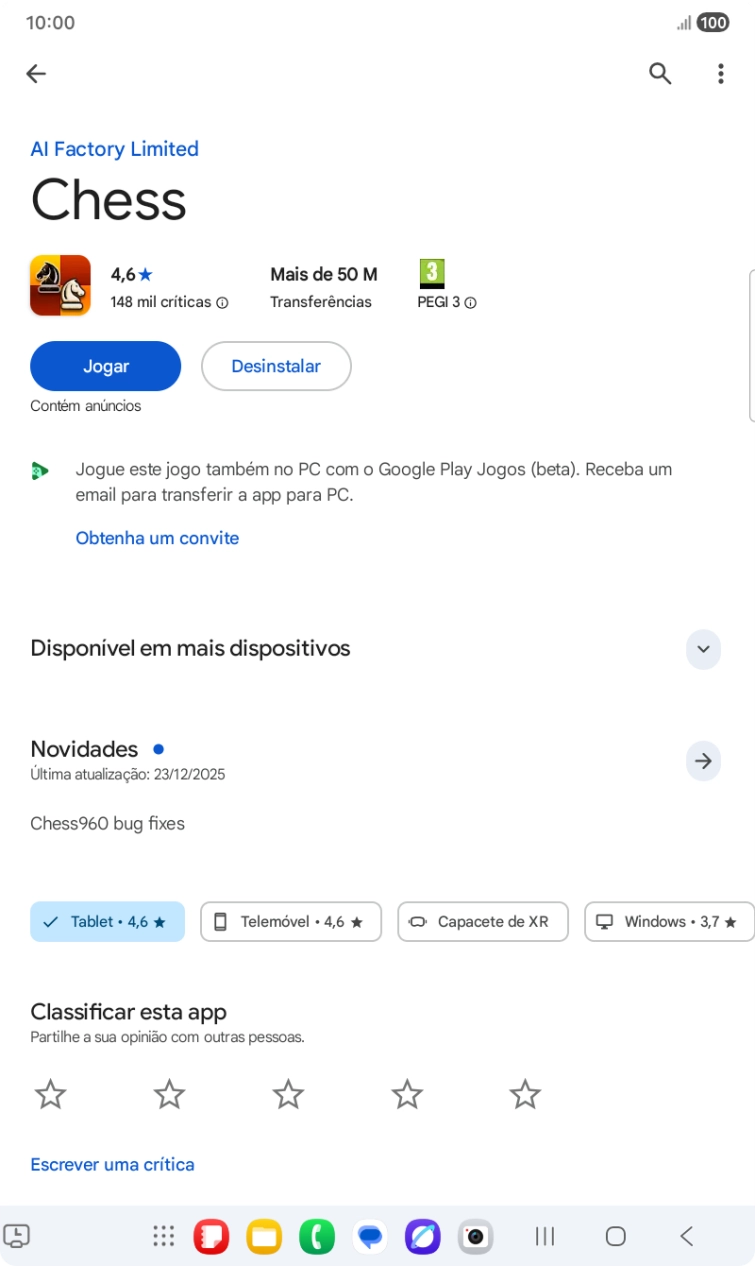Screen dimensions: 755x1266
Task: Open the overflow menu with three dots
Action: tap(718, 73)
